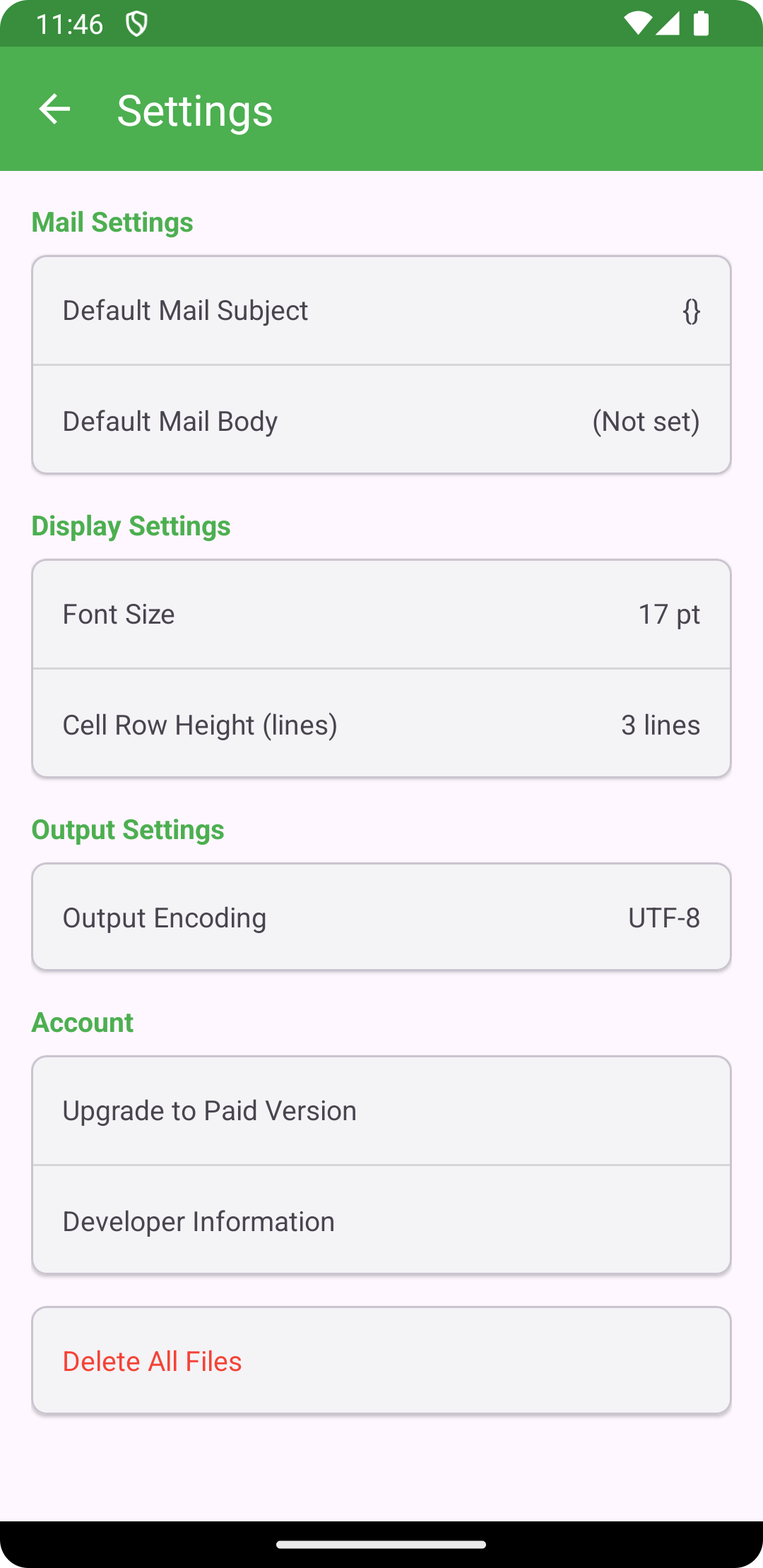The image size is (763, 1568).
Task: Change Cell Row Height lines setting
Action: (381, 723)
